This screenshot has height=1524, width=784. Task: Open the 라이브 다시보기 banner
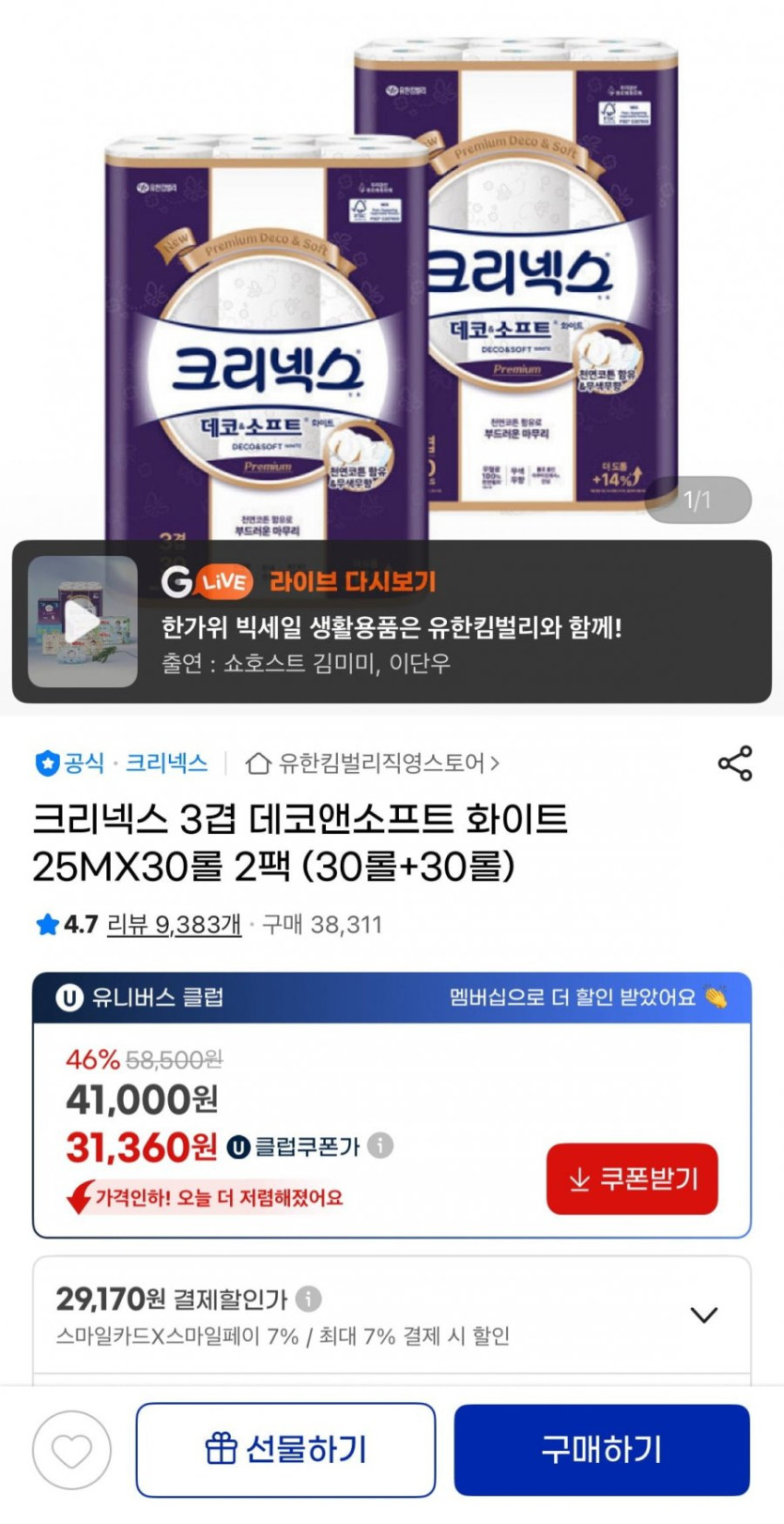[392, 622]
